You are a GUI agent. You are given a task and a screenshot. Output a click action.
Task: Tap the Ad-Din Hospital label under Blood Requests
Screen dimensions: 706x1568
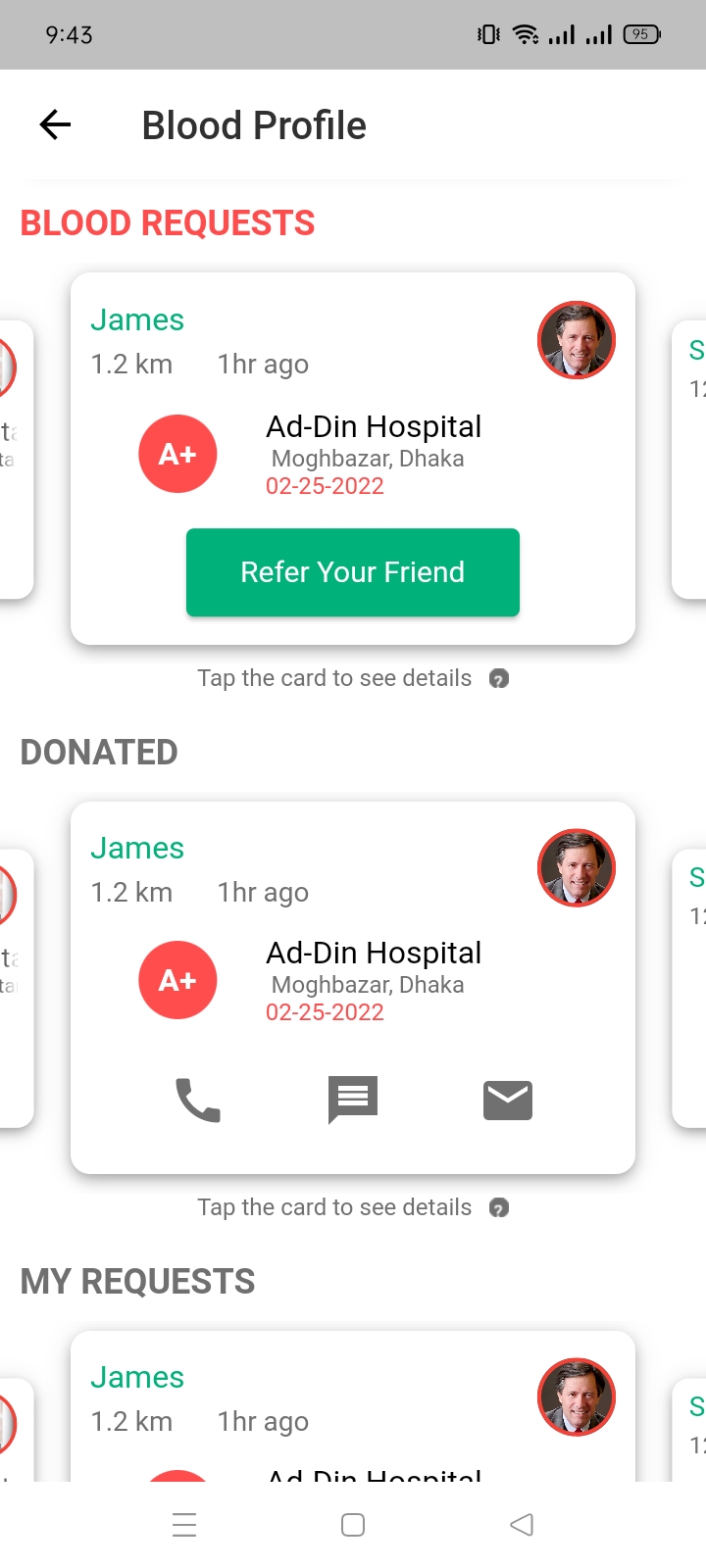pos(374,426)
